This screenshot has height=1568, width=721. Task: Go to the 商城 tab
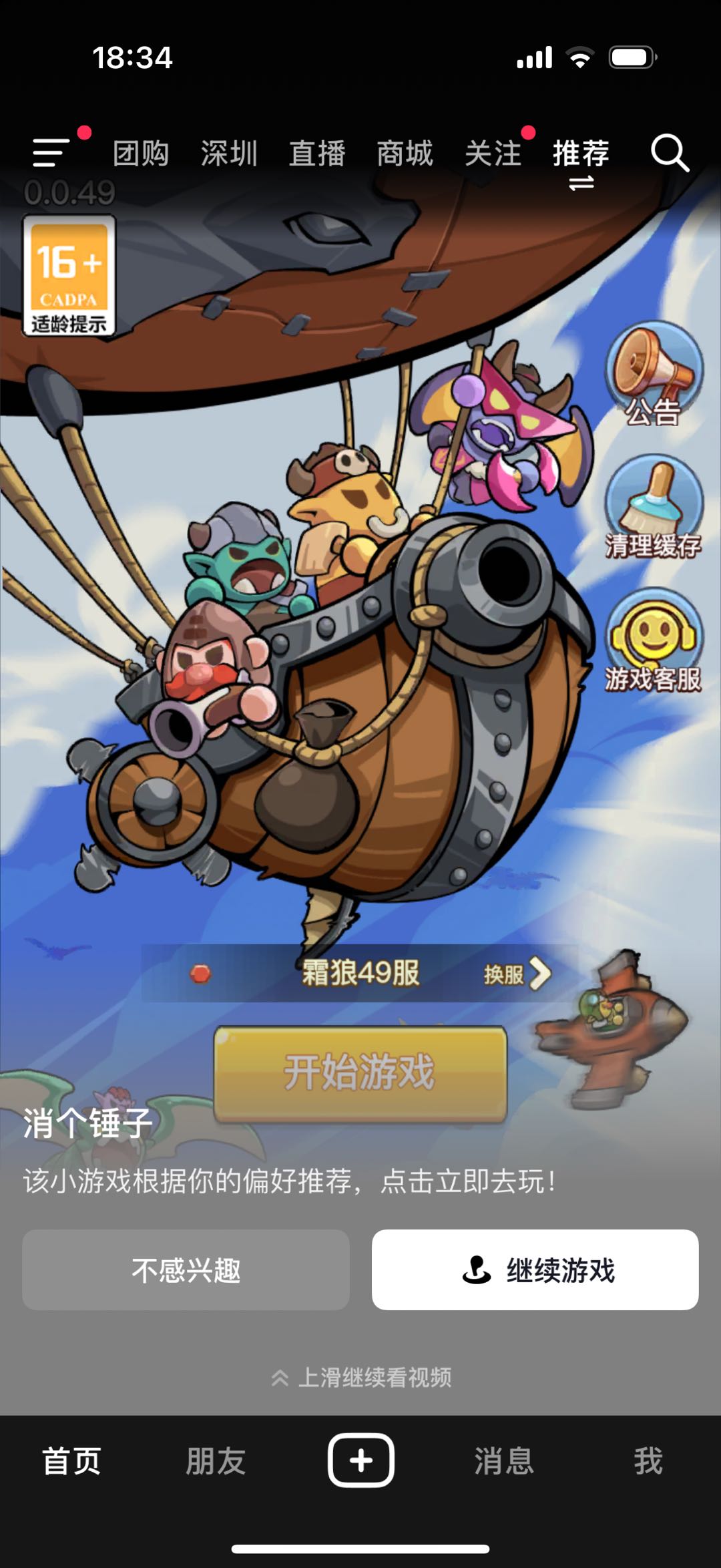(405, 154)
